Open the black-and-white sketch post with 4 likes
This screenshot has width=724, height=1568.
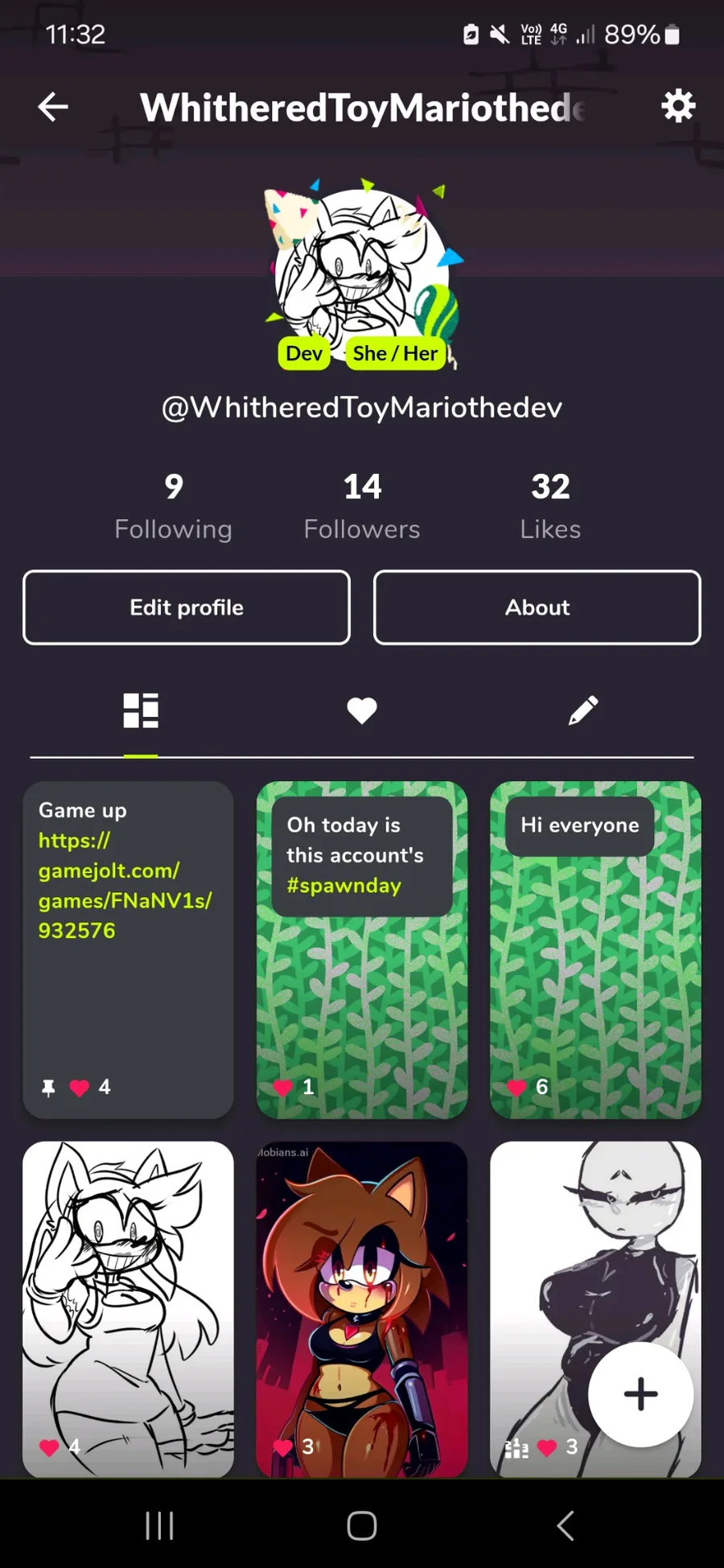pos(129,1309)
